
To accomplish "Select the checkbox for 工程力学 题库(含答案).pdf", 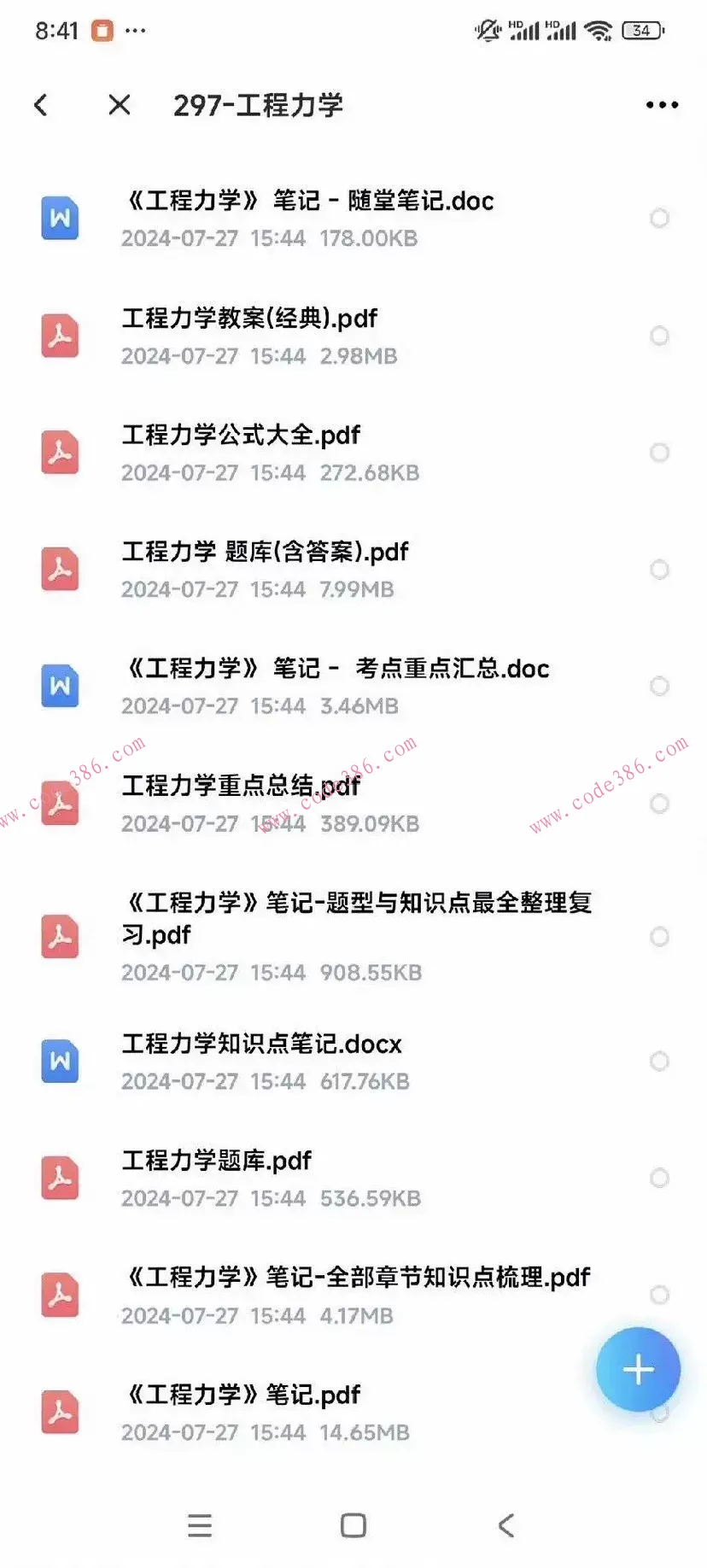I will point(659,569).
